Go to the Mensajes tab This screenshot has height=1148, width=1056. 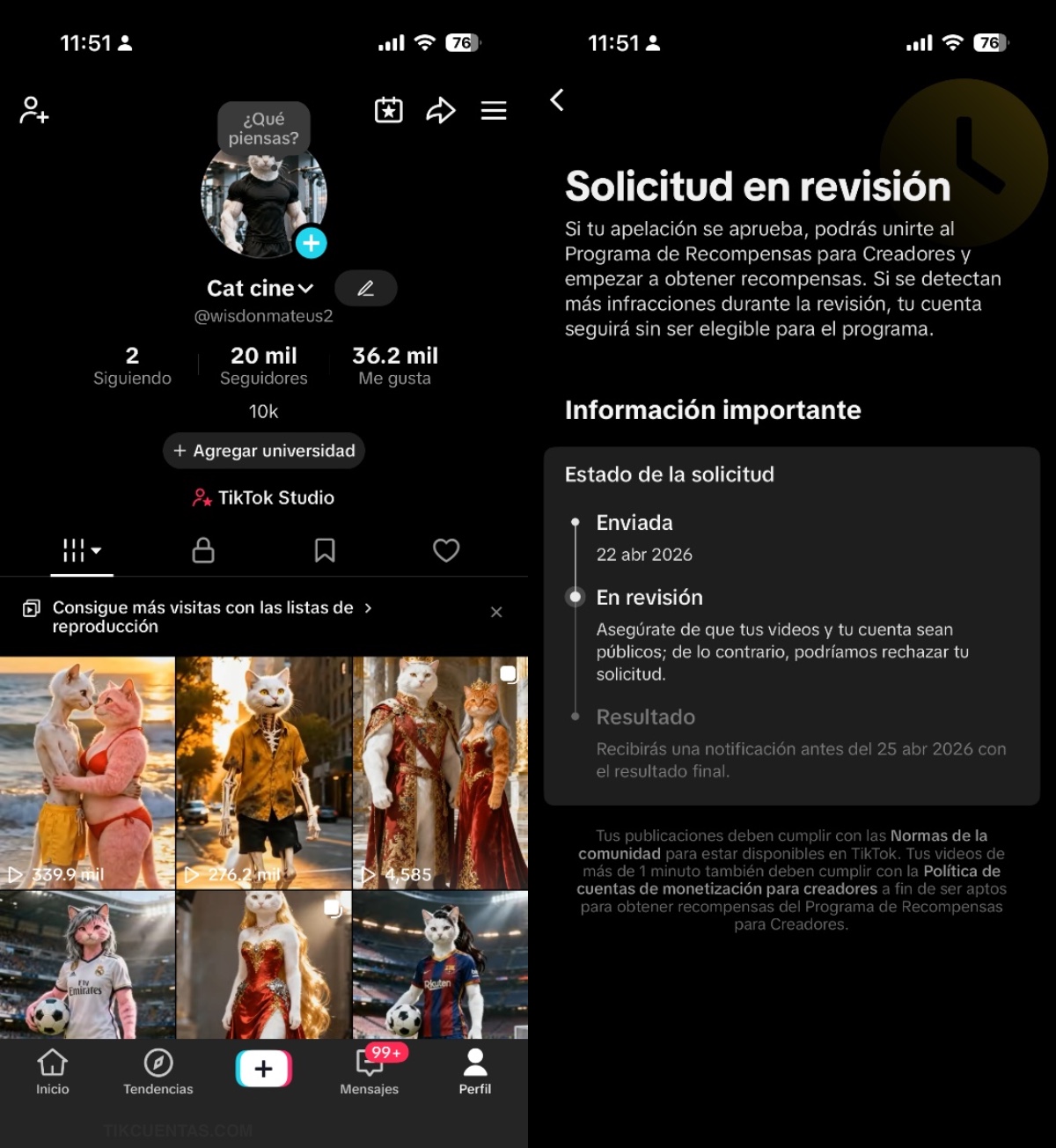pos(370,1071)
